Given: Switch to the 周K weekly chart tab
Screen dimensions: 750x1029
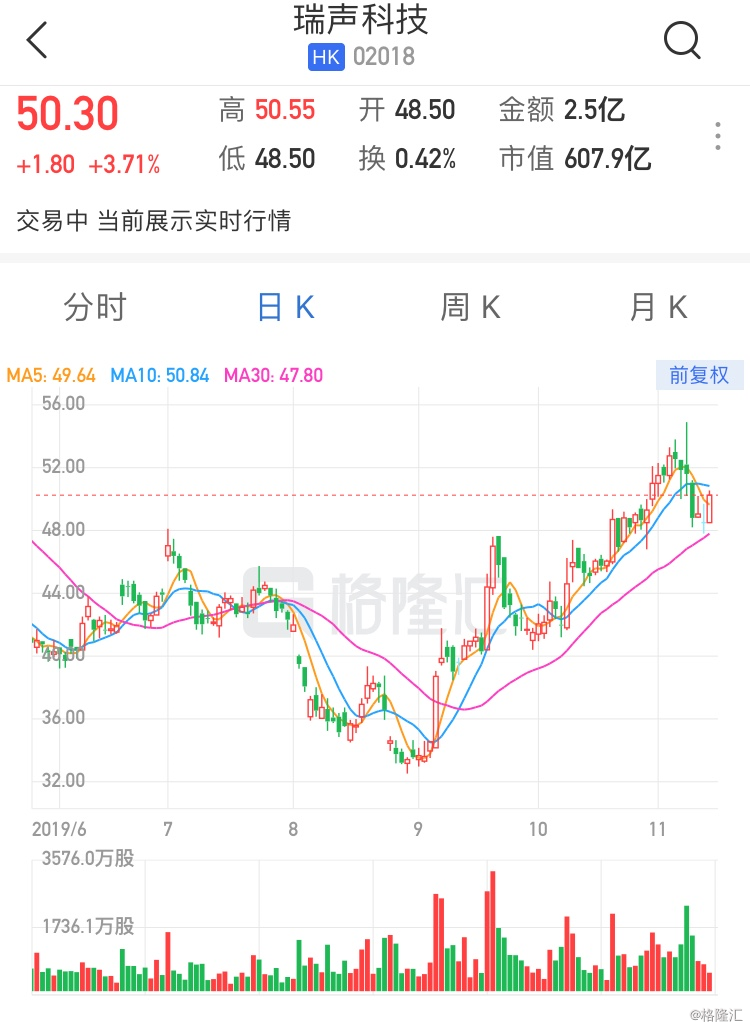Looking at the screenshot, I should coord(470,307).
